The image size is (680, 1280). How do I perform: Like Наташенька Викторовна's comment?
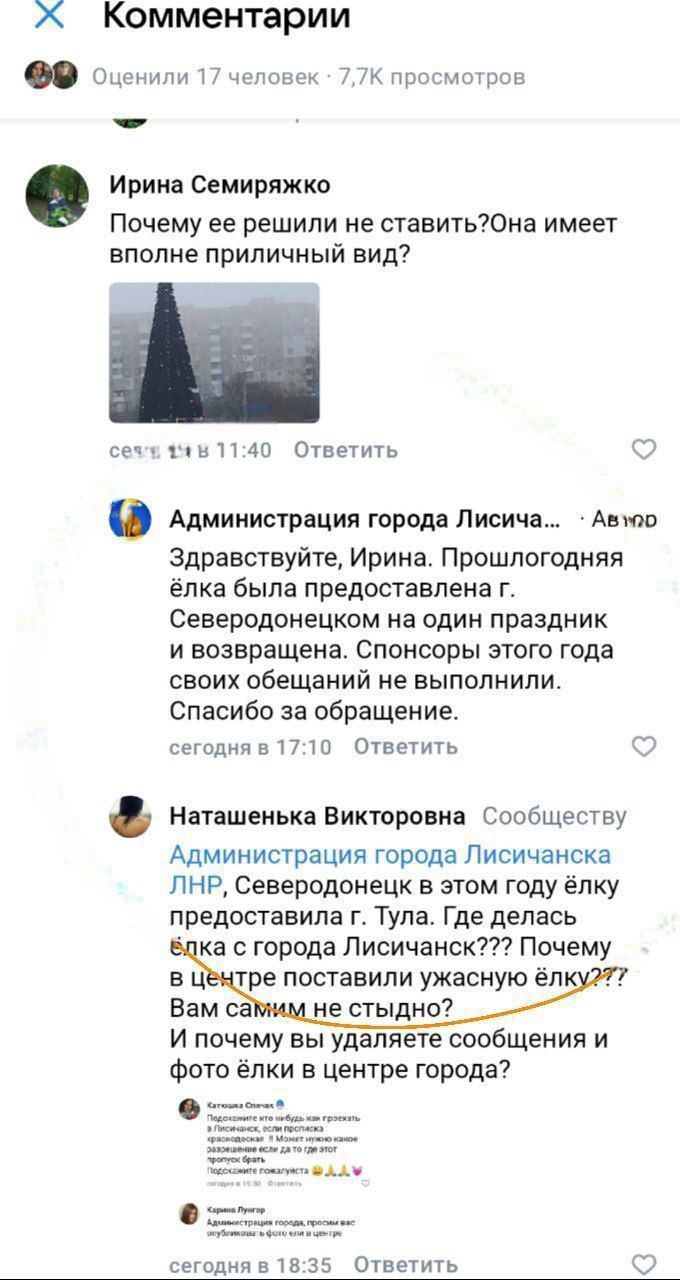click(645, 1264)
